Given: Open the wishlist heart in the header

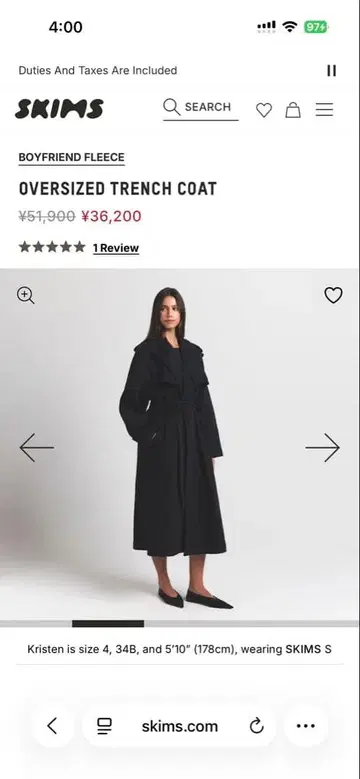Looking at the screenshot, I should [x=264, y=110].
